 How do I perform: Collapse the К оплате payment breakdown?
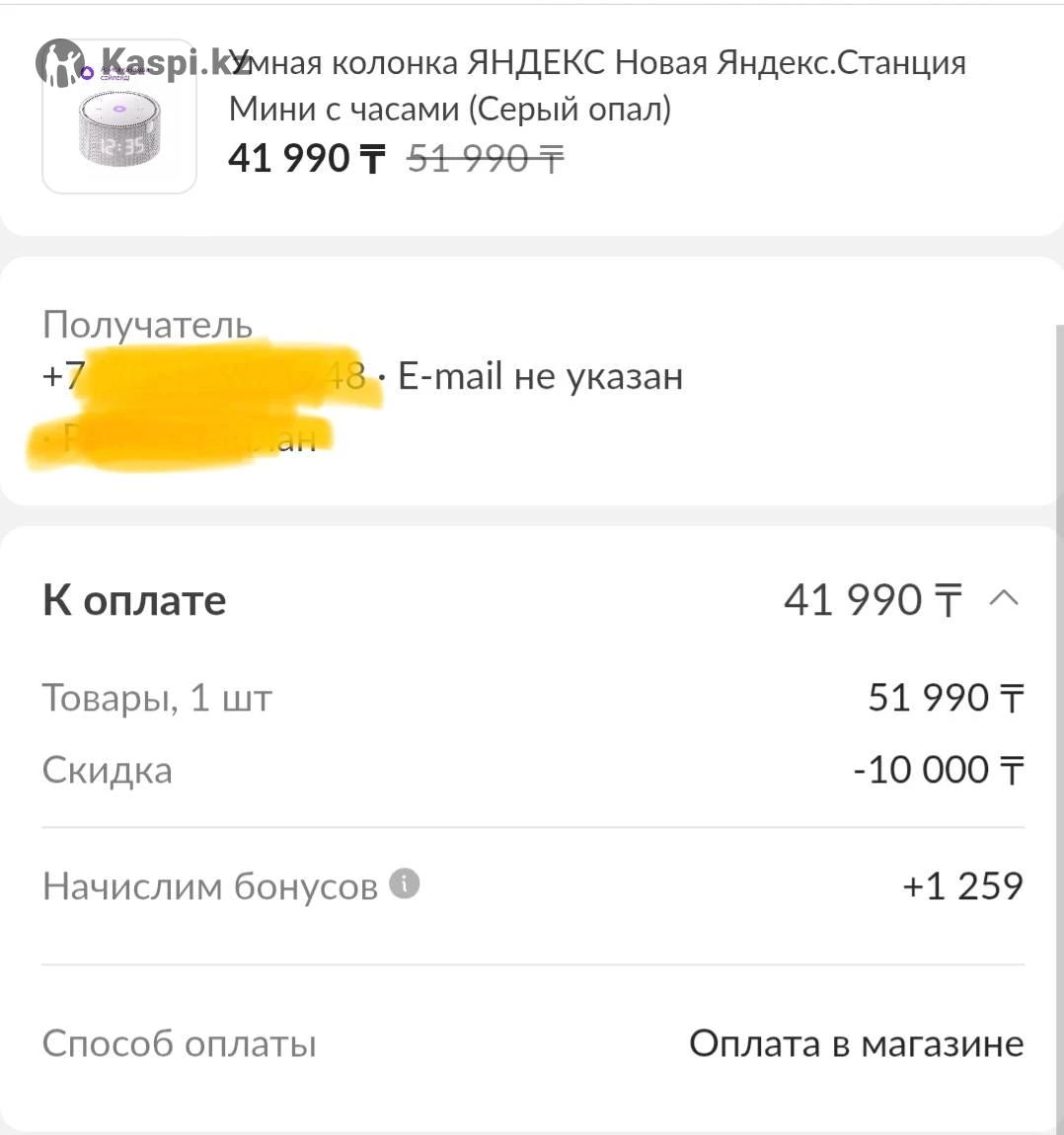(1003, 598)
